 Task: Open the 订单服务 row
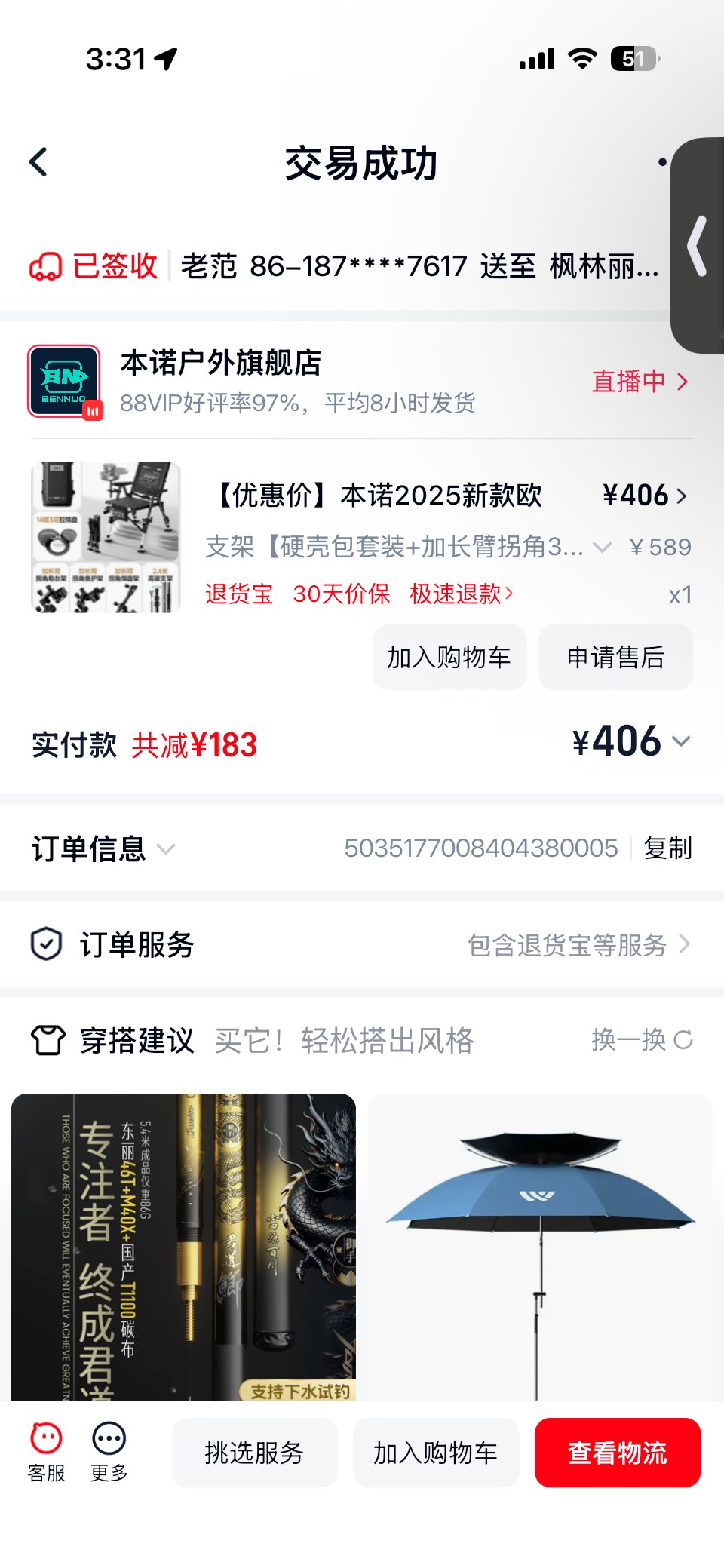tap(360, 944)
